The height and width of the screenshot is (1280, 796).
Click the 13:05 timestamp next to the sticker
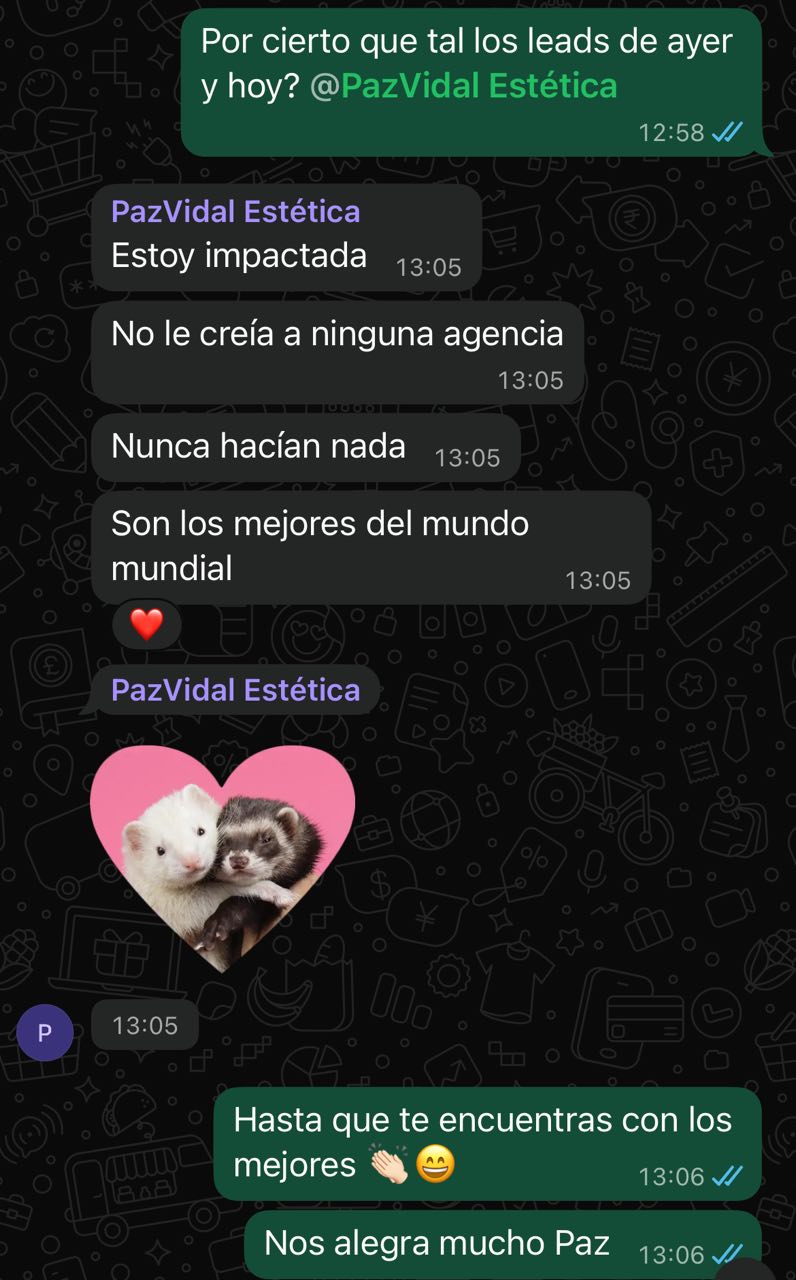pos(146,1024)
